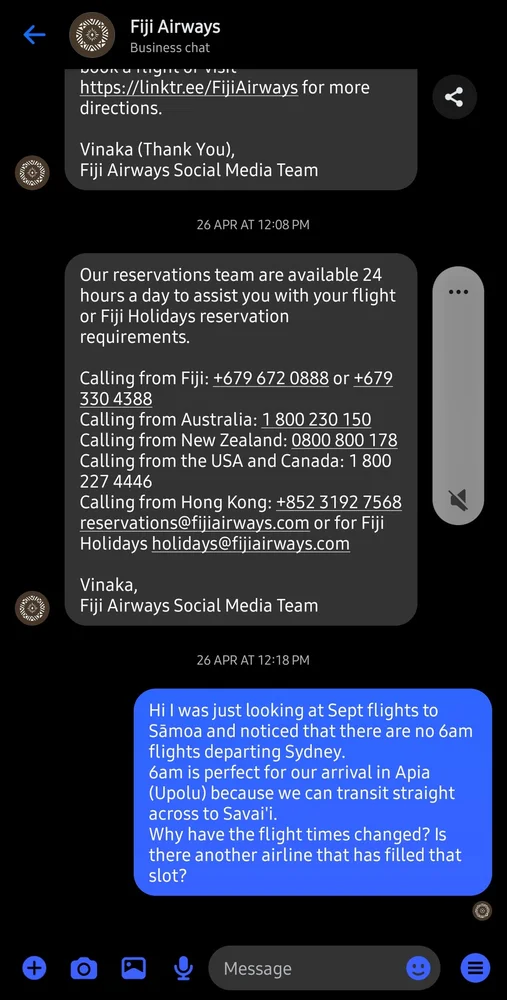Email holidays@fijiairways.com
Image resolution: width=507 pixels, height=1000 pixels.
point(251,543)
